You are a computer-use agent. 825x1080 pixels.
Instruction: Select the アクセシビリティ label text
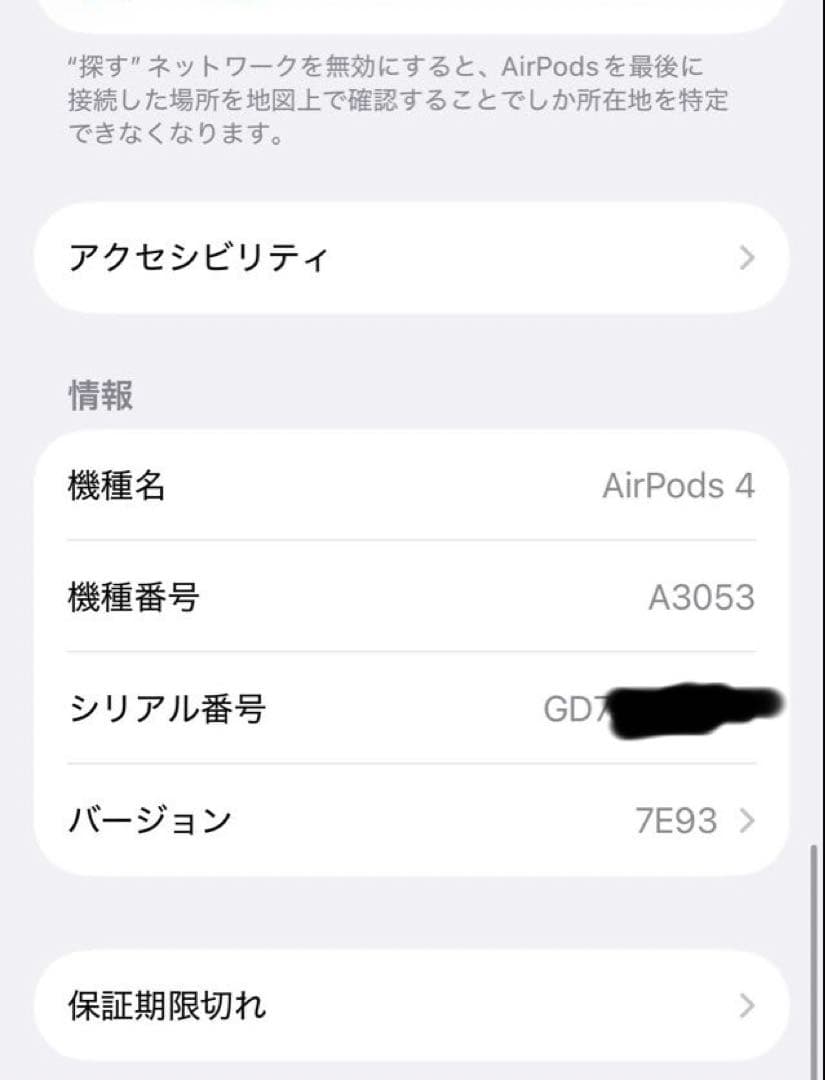pos(197,258)
